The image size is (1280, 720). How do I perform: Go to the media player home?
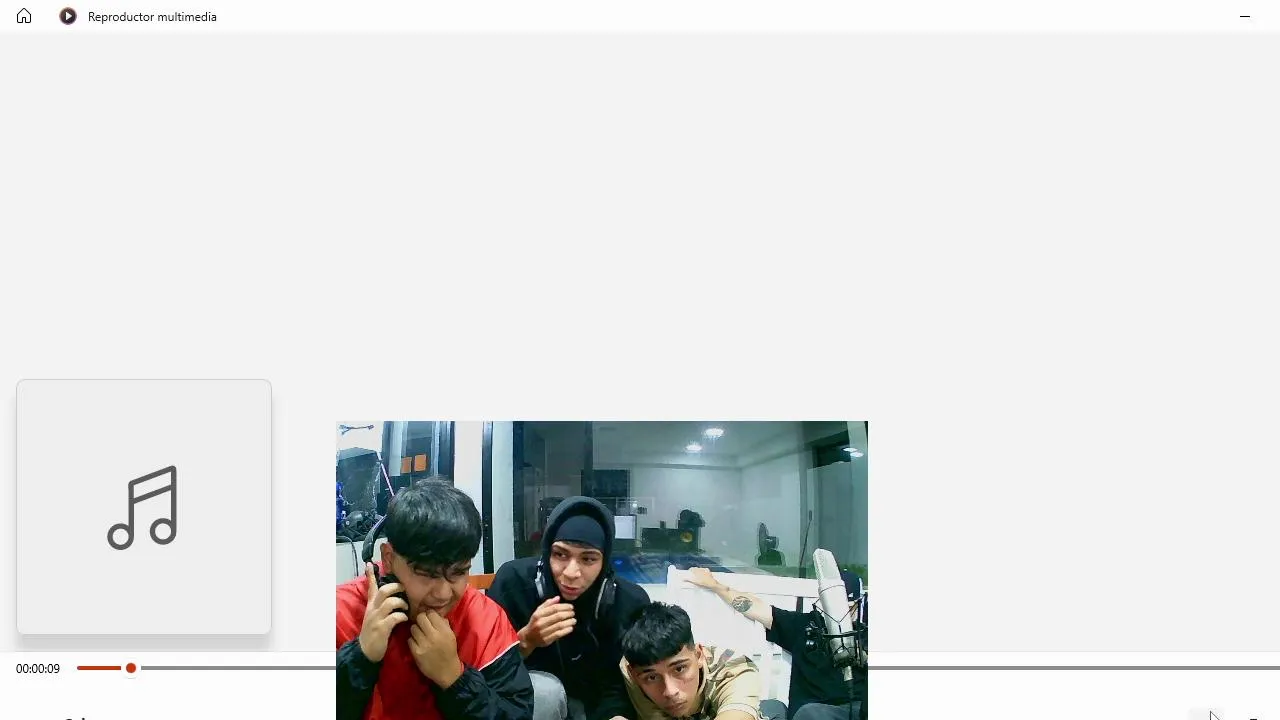pyautogui.click(x=24, y=16)
